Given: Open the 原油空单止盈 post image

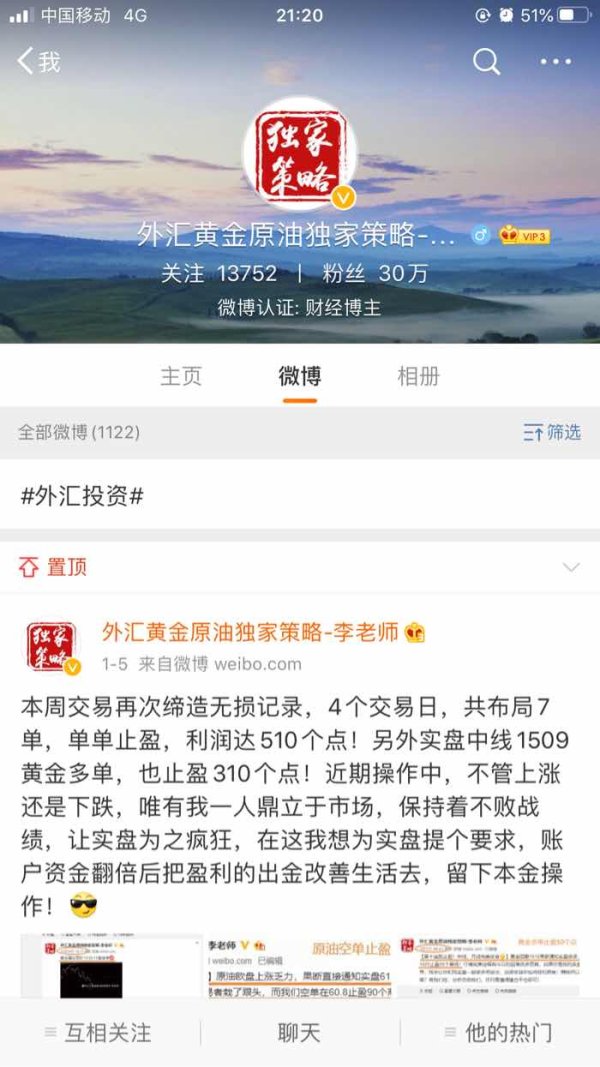Looking at the screenshot, I should [x=301, y=966].
